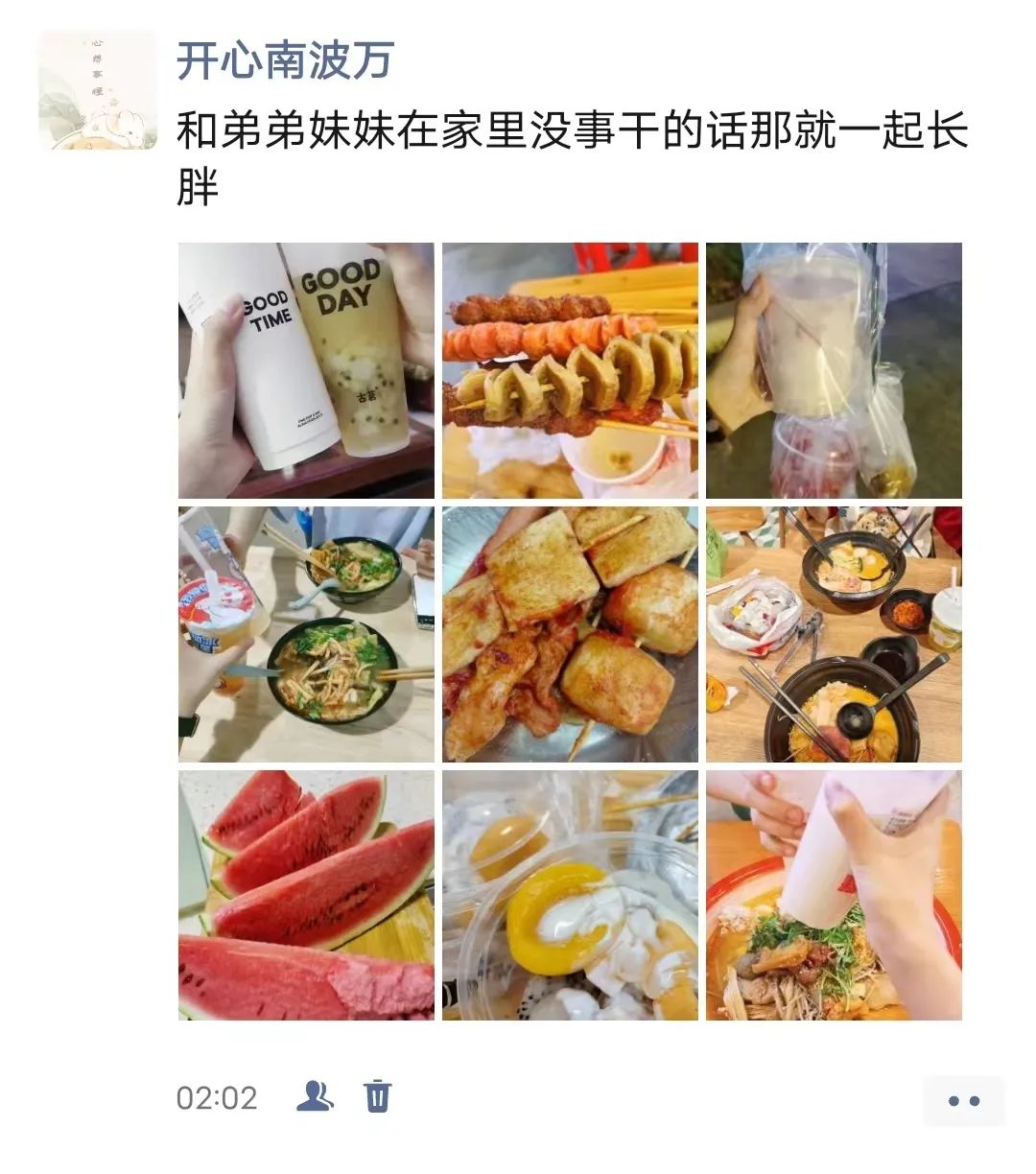The image size is (1036, 1174).
Task: View the ramen table photo
Action: coord(834,634)
